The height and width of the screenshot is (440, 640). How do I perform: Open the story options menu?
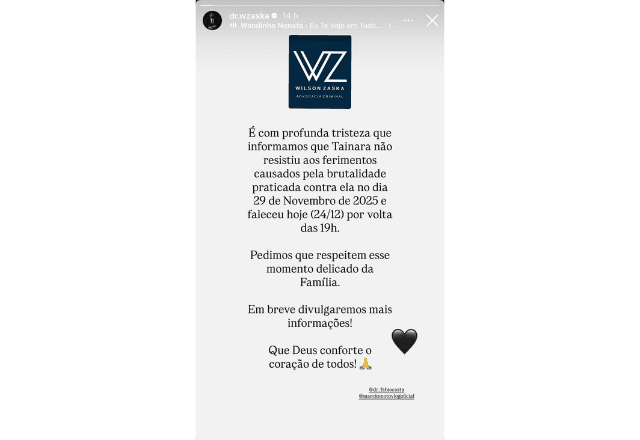coord(408,20)
